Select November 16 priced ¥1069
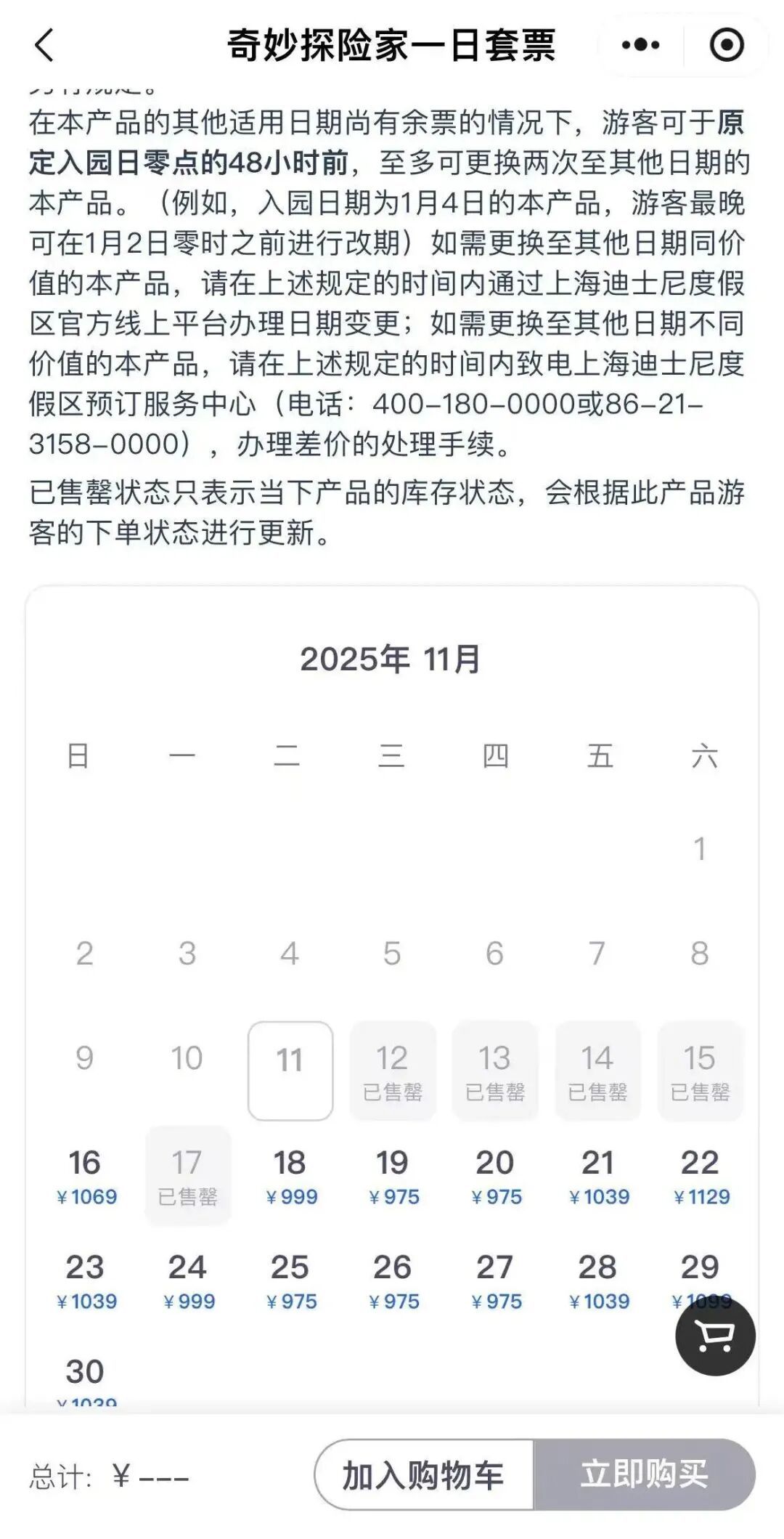Image resolution: width=784 pixels, height=1539 pixels. pyautogui.click(x=85, y=1175)
